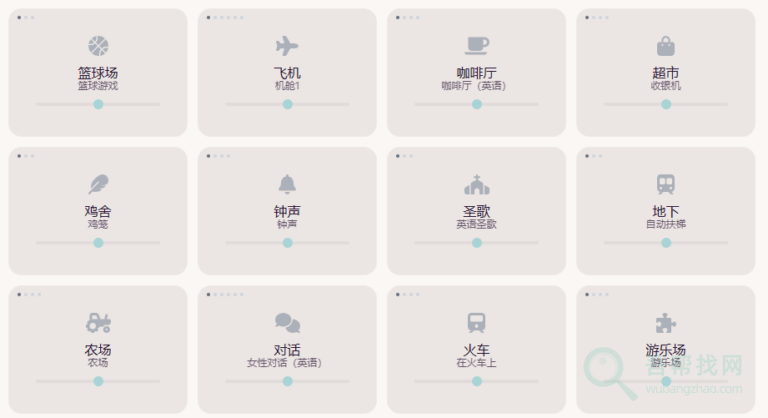Tap the page dots on 飞机 card

point(225,17)
